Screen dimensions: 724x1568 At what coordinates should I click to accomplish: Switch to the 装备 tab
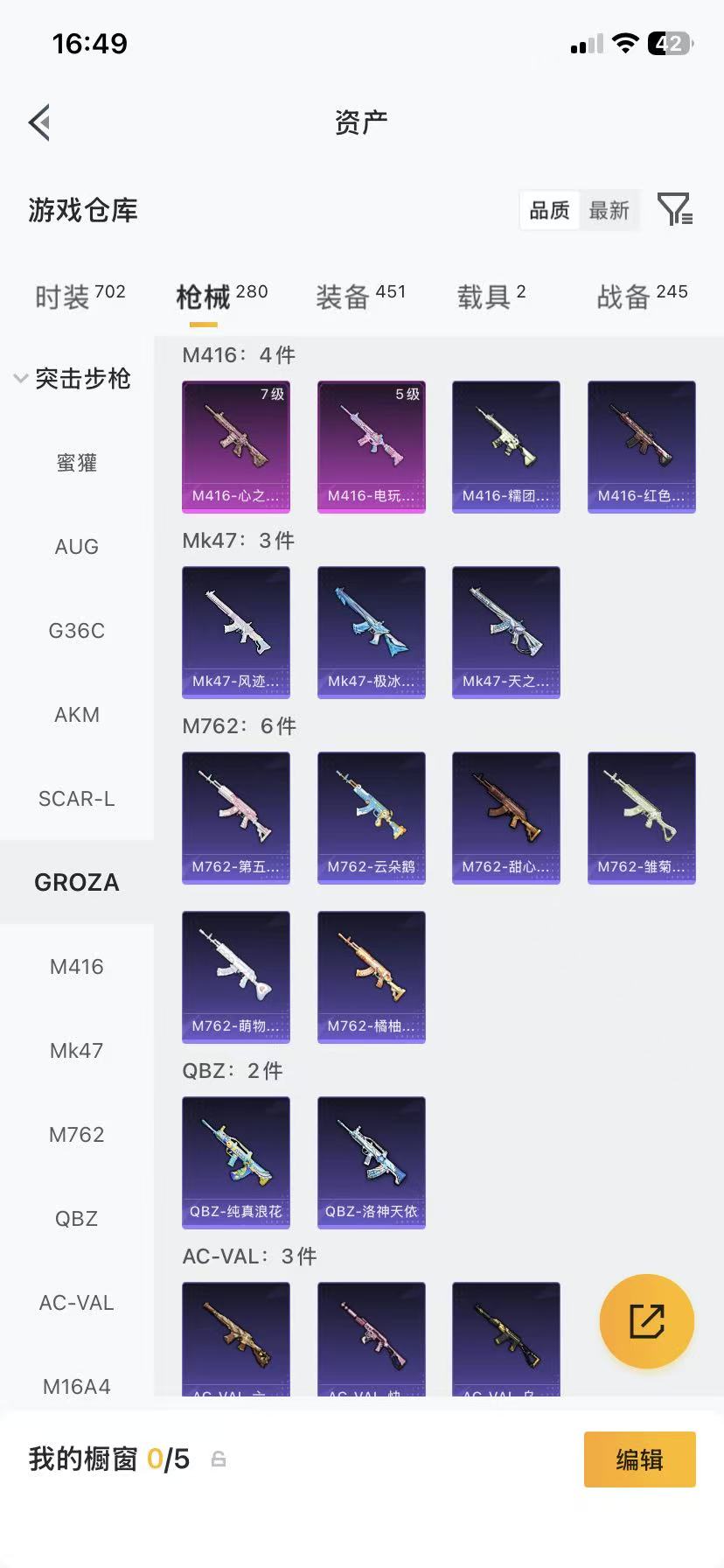(360, 297)
